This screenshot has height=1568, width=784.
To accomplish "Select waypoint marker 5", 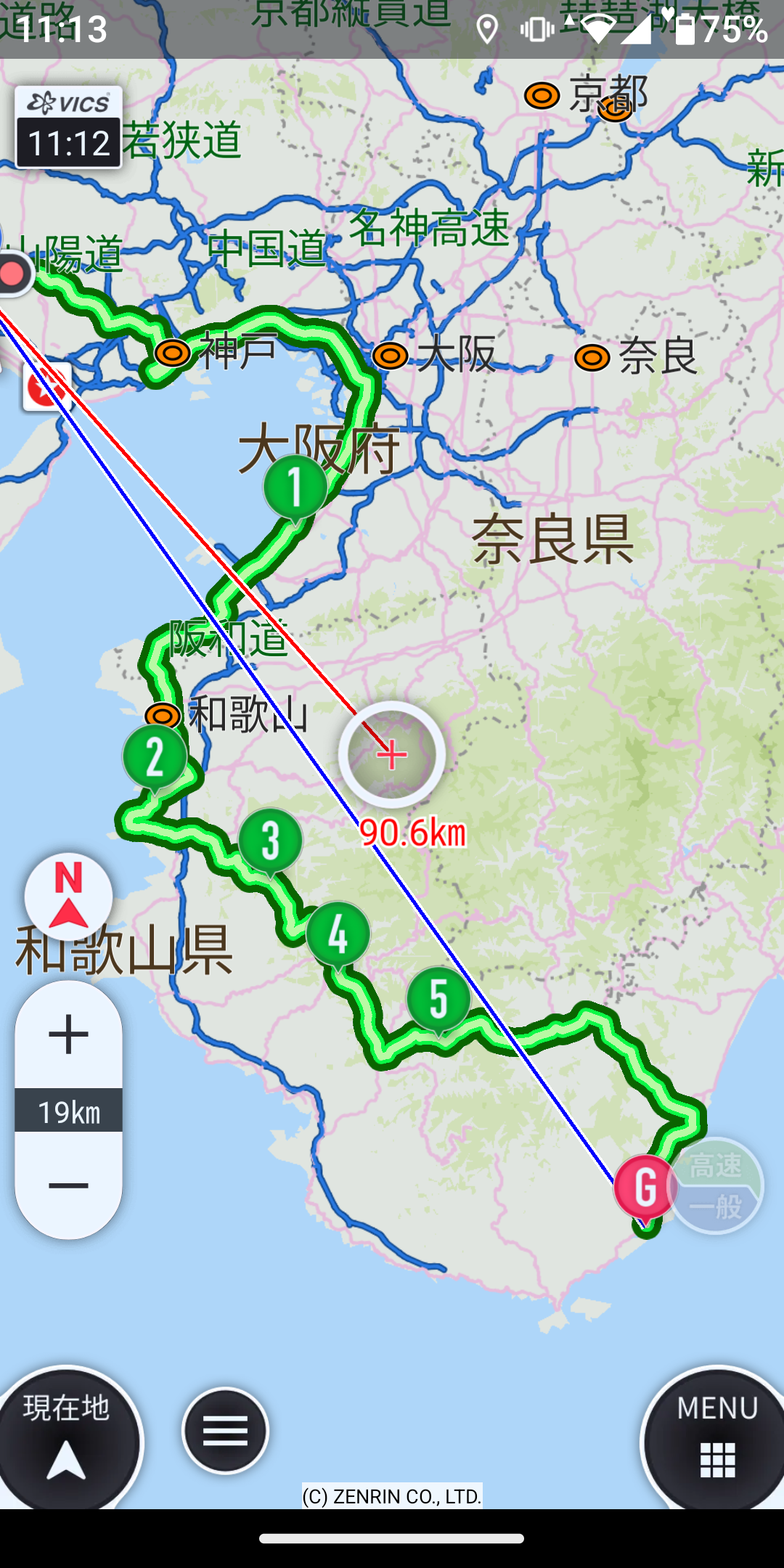I will 438,999.
